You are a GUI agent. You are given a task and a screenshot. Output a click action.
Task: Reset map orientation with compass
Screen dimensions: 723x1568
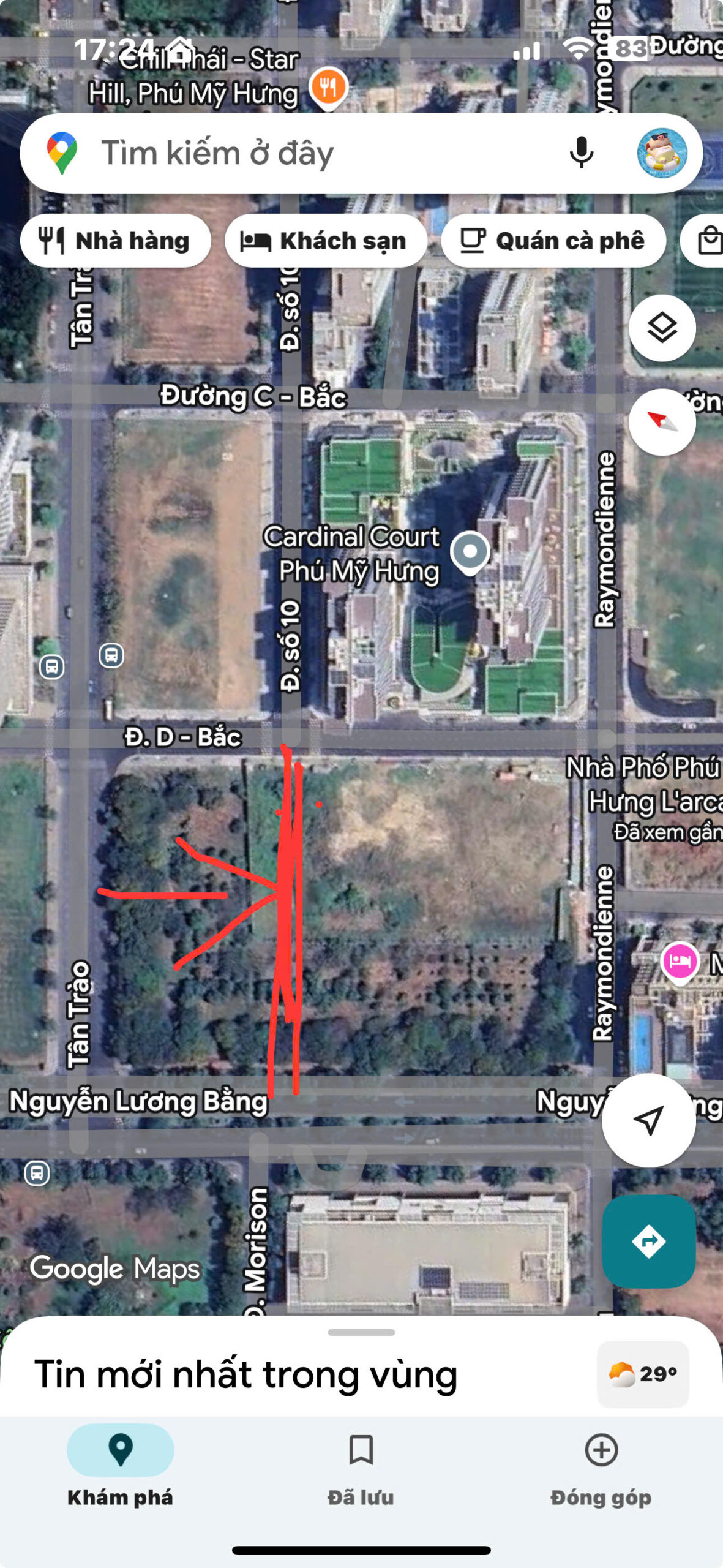(662, 422)
